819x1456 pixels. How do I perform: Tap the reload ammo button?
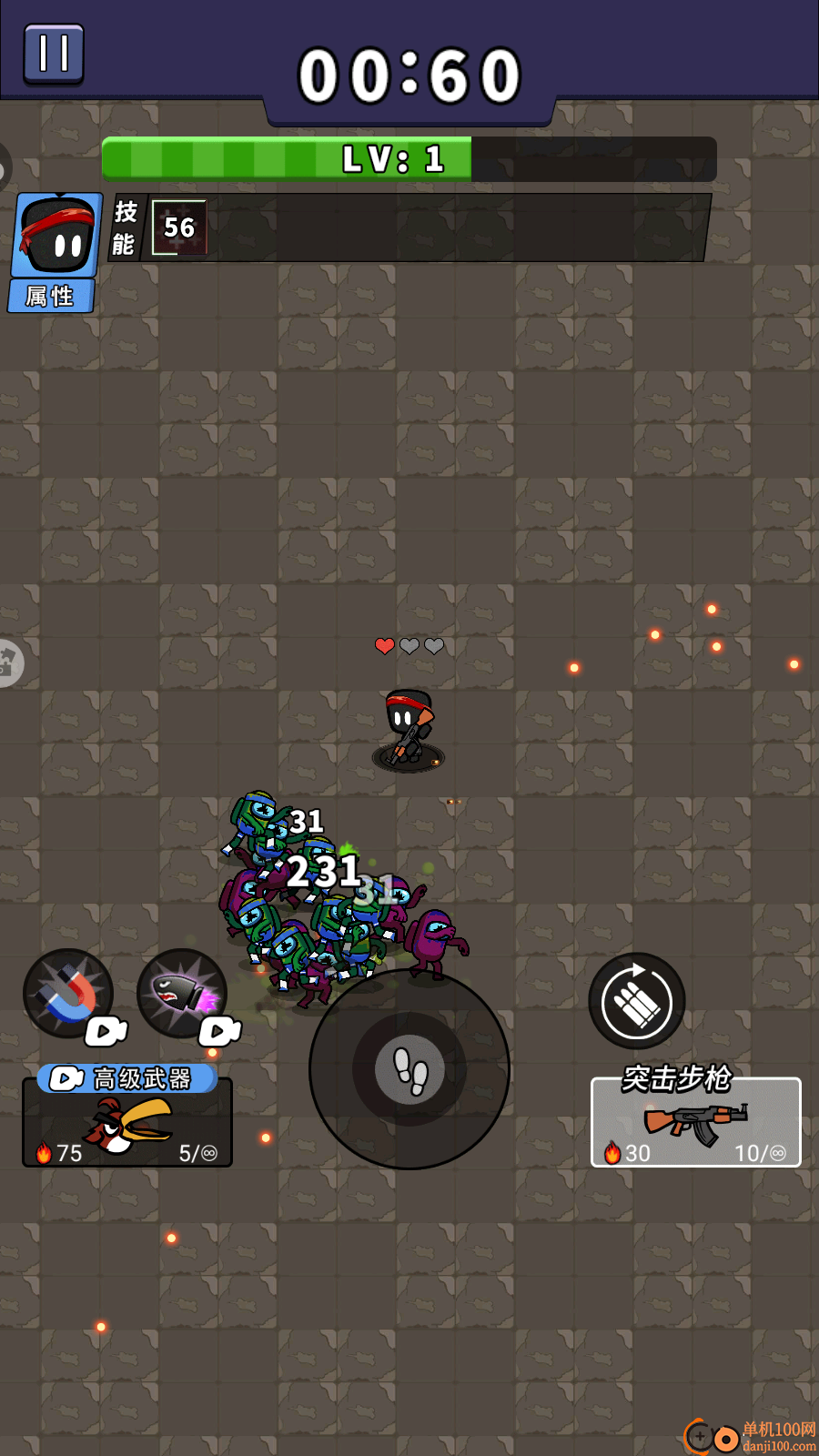coord(637,1001)
